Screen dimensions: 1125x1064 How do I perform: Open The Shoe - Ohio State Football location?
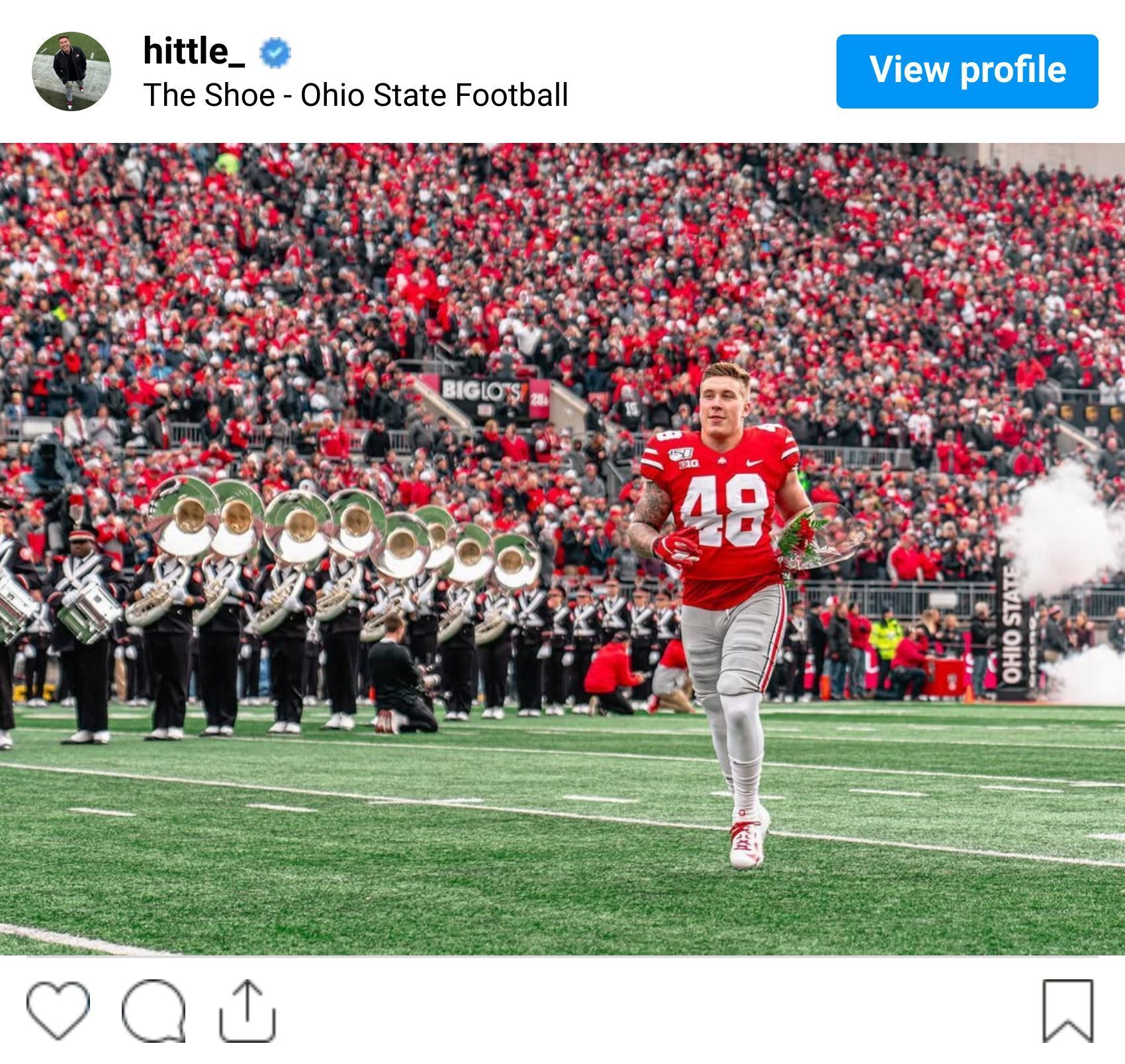coord(355,95)
